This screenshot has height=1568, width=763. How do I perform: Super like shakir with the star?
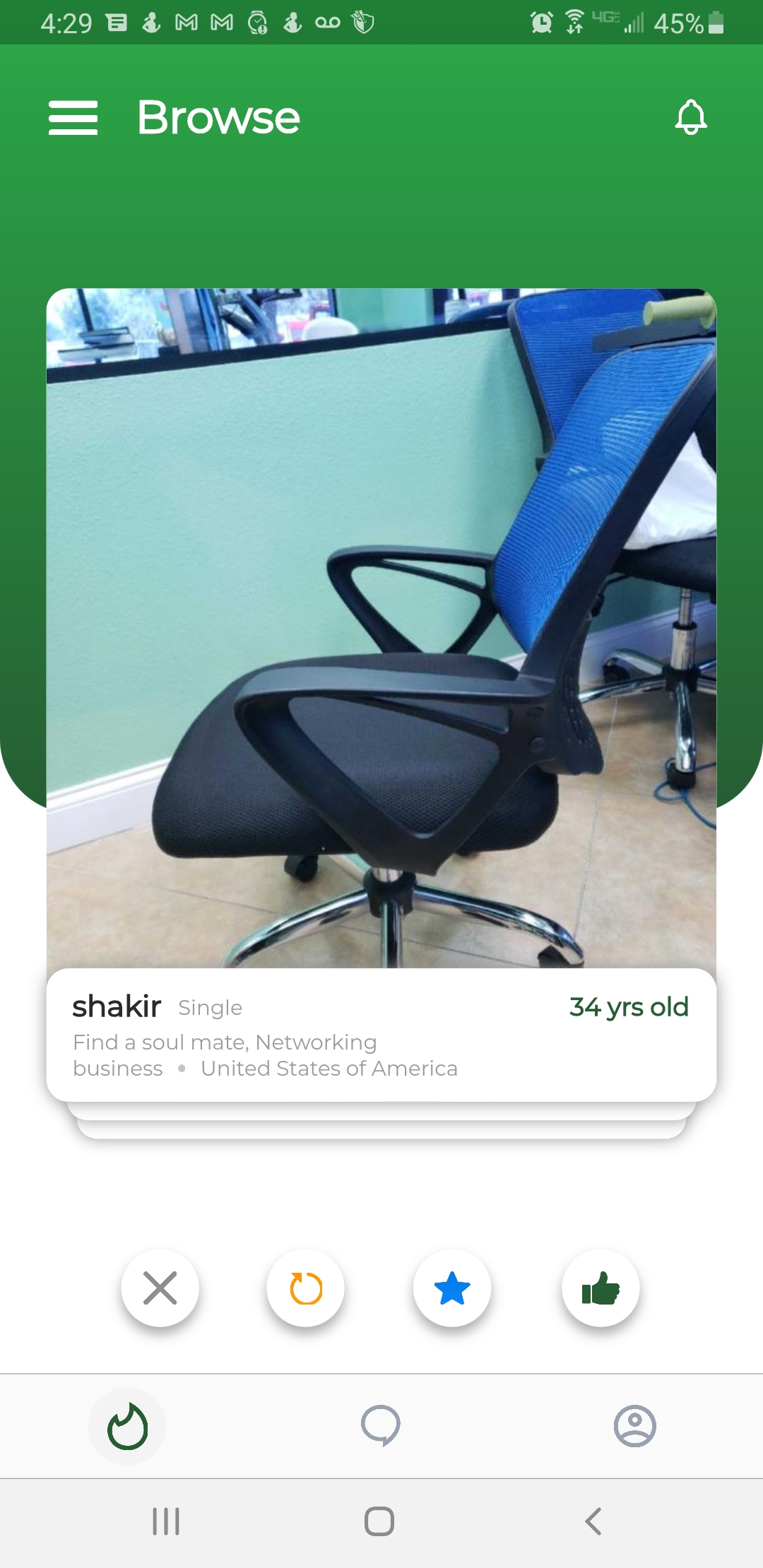point(452,1287)
